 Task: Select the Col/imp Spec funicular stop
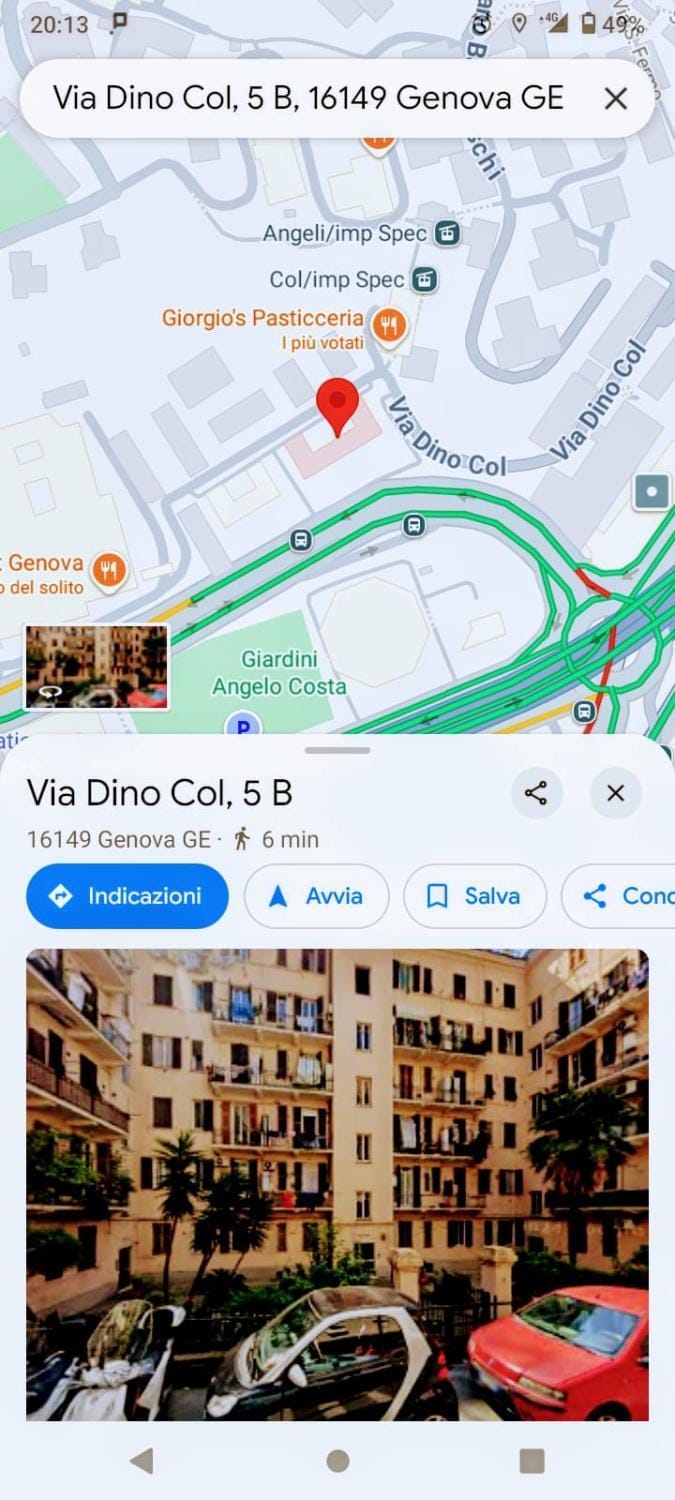[425, 280]
